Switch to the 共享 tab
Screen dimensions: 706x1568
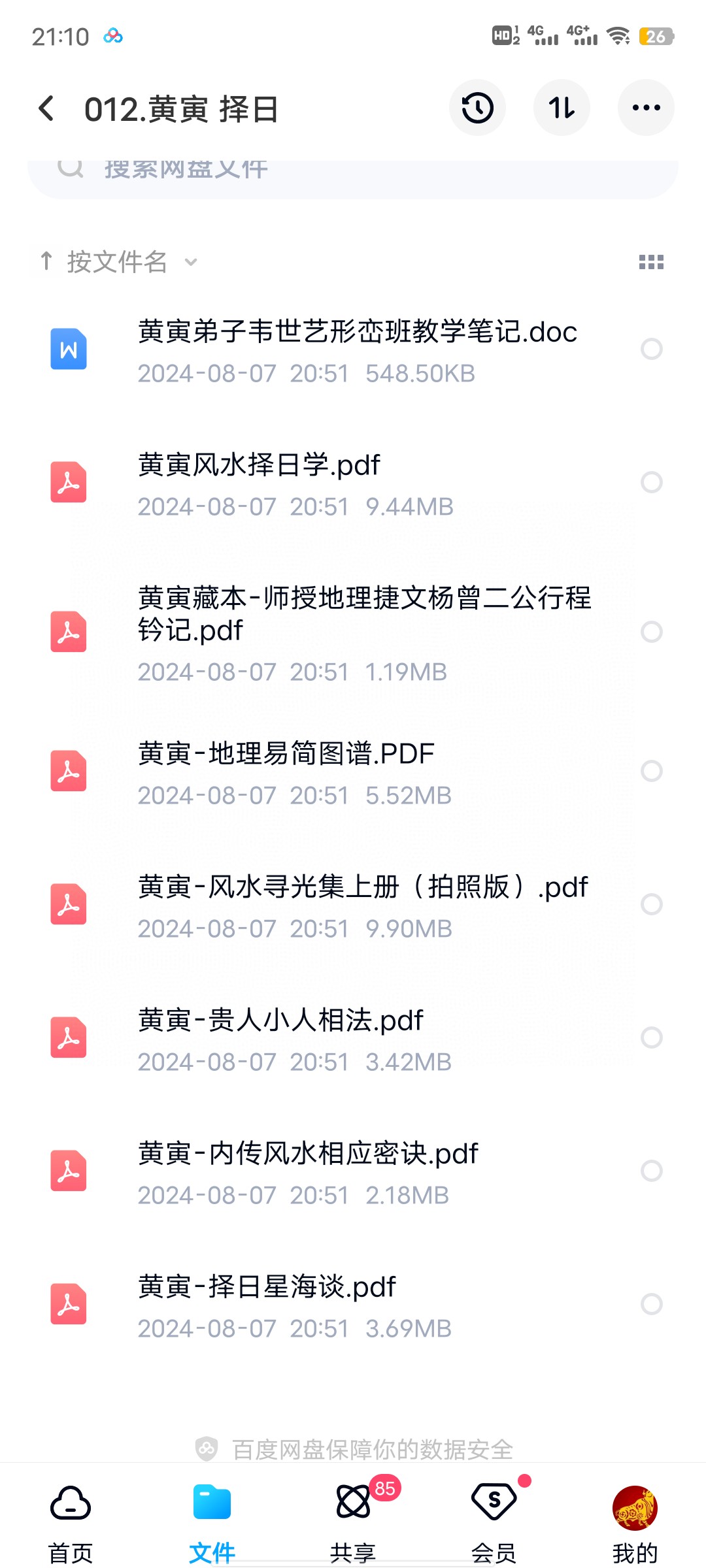[353, 1522]
